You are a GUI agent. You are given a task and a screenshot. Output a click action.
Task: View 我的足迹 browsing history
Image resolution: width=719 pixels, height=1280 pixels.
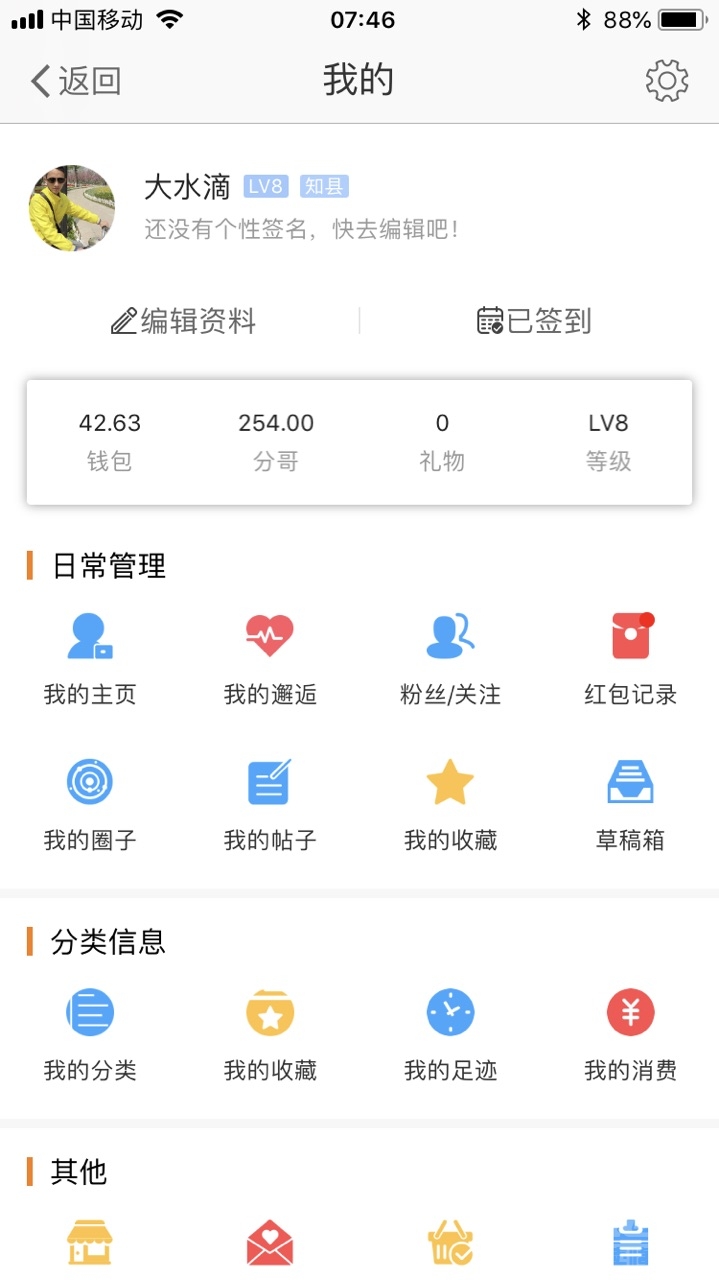click(450, 1032)
